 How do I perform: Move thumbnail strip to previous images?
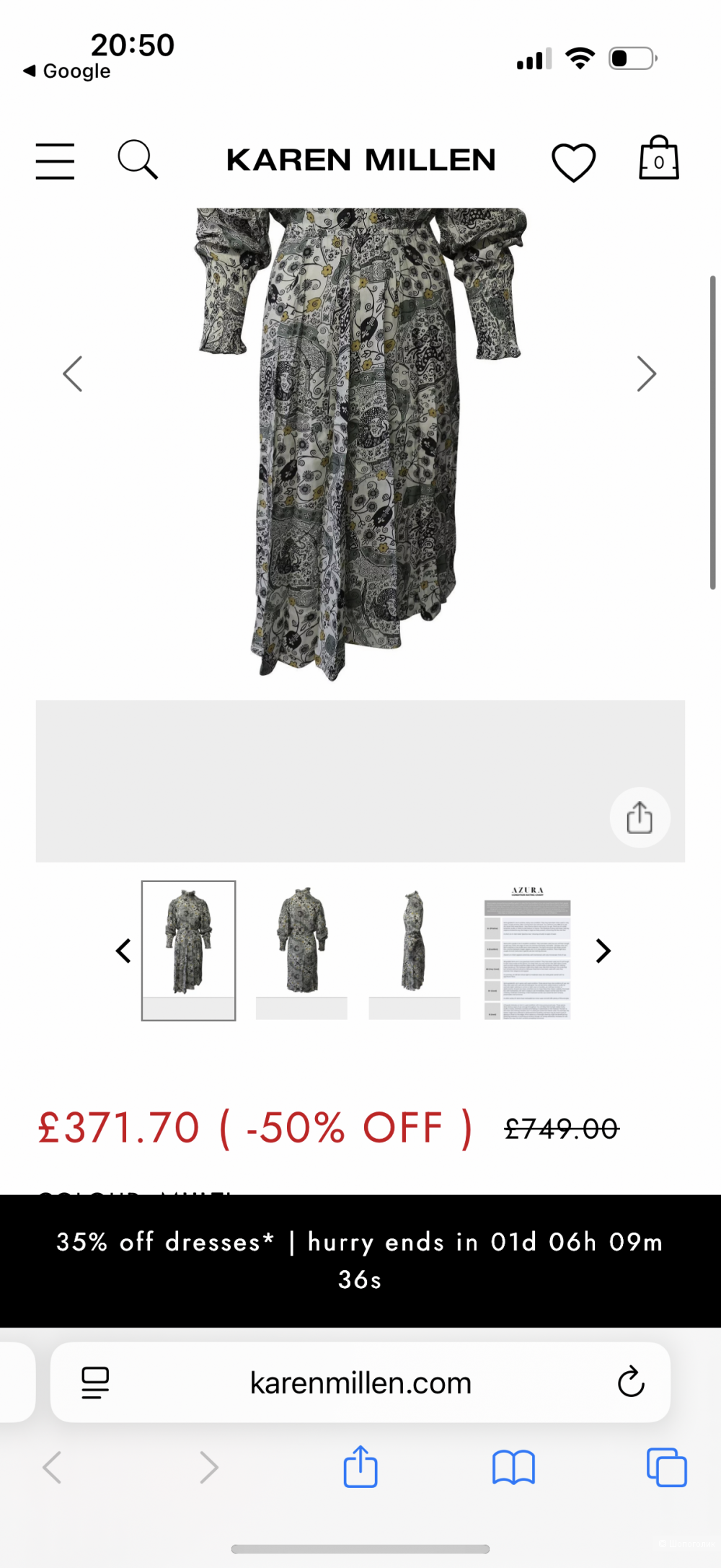[x=123, y=951]
